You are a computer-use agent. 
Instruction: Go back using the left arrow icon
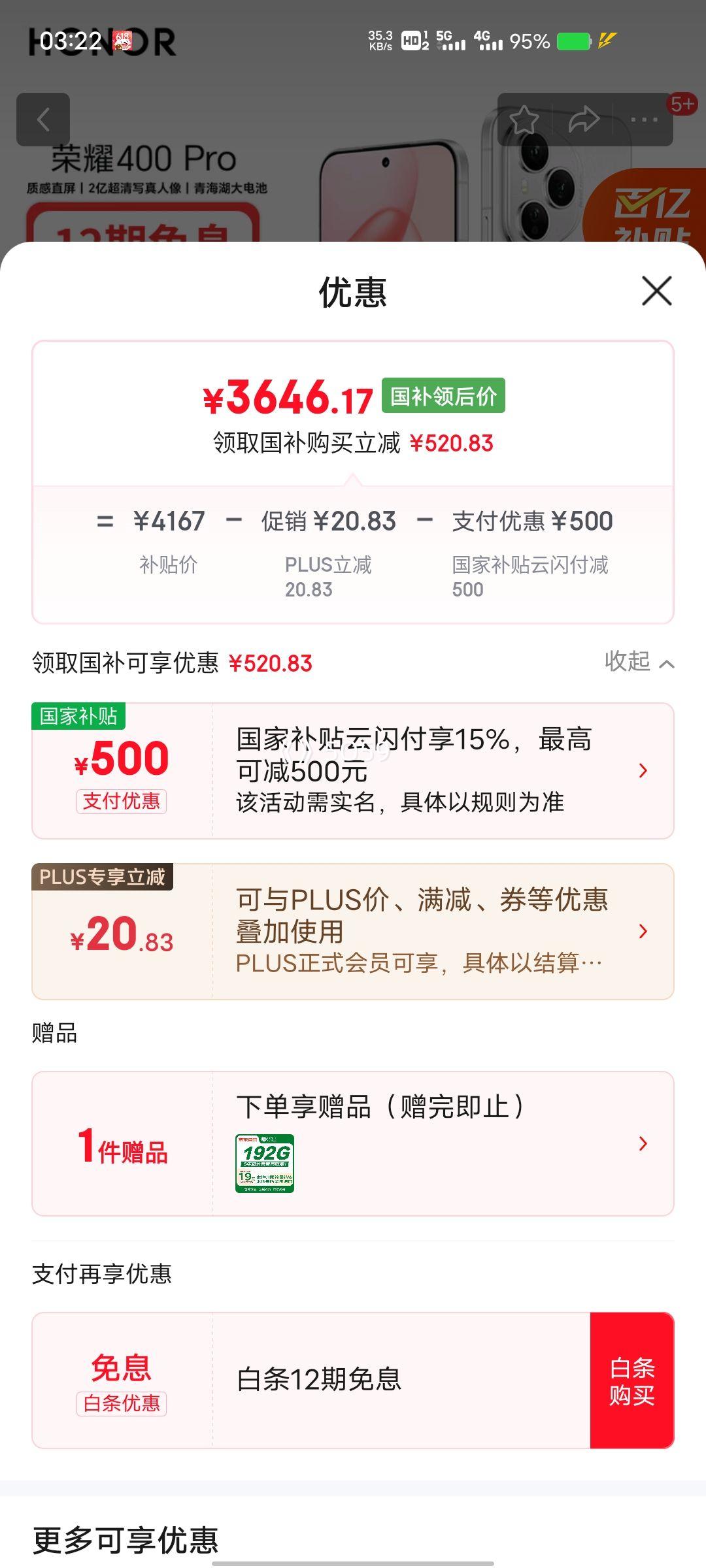pyautogui.click(x=44, y=120)
